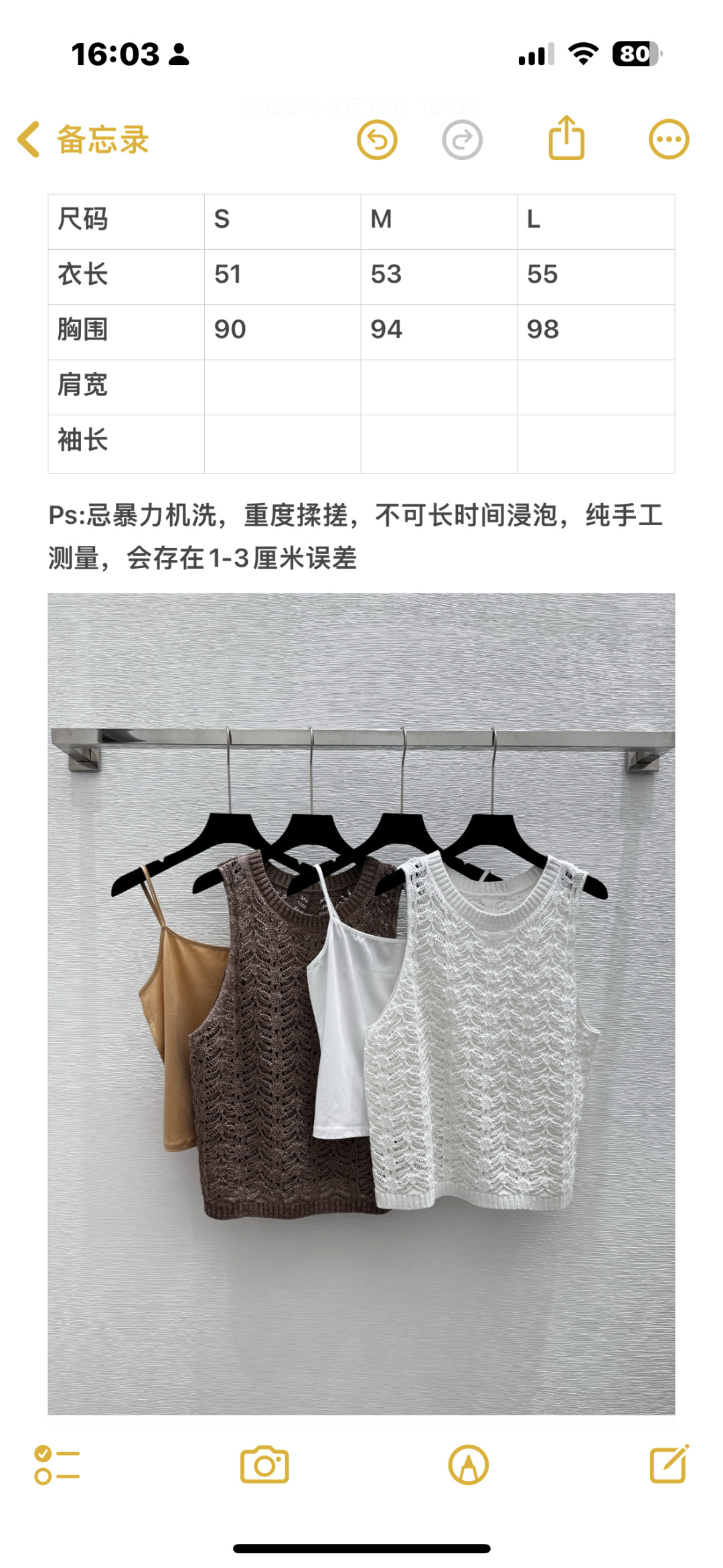
Task: Undo the last edit
Action: (377, 139)
